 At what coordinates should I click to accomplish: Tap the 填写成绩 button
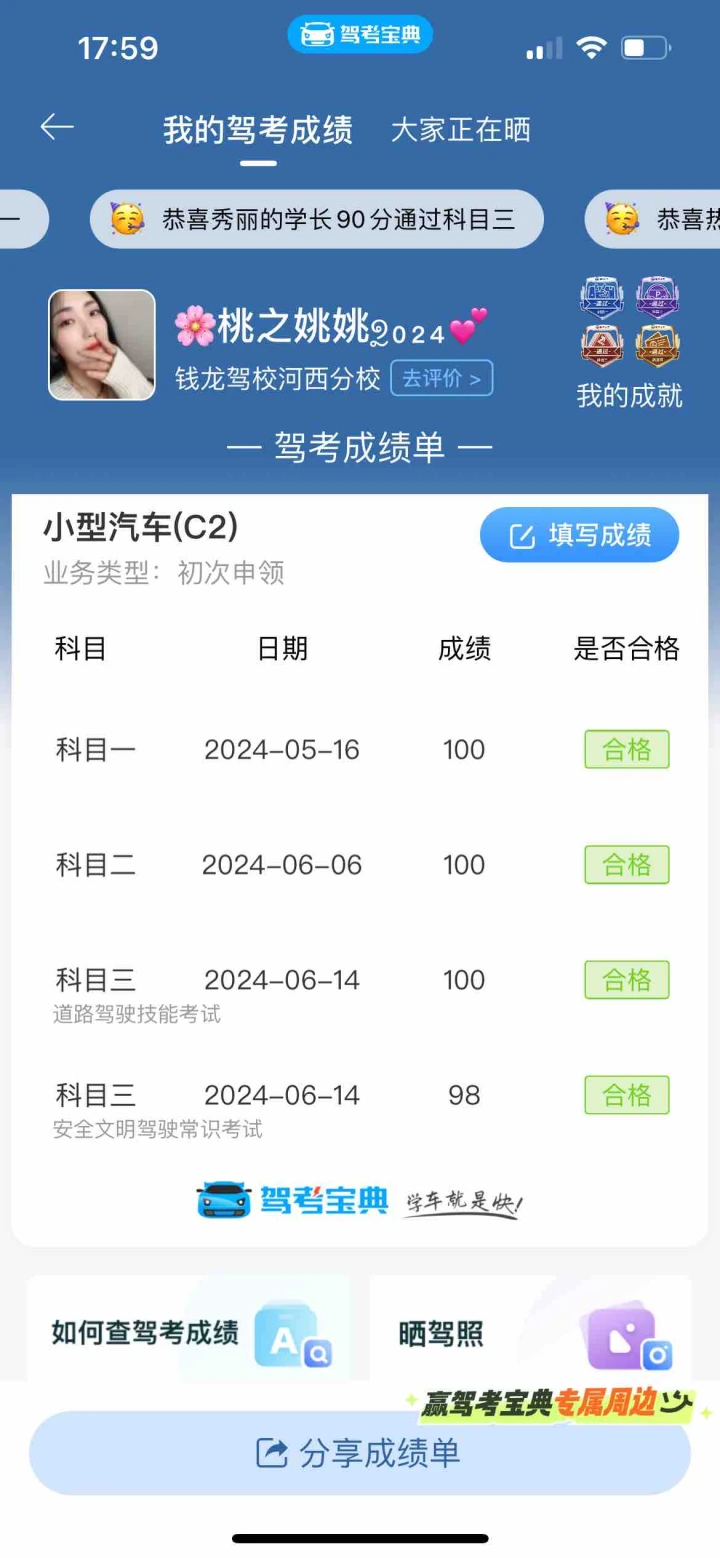(580, 535)
